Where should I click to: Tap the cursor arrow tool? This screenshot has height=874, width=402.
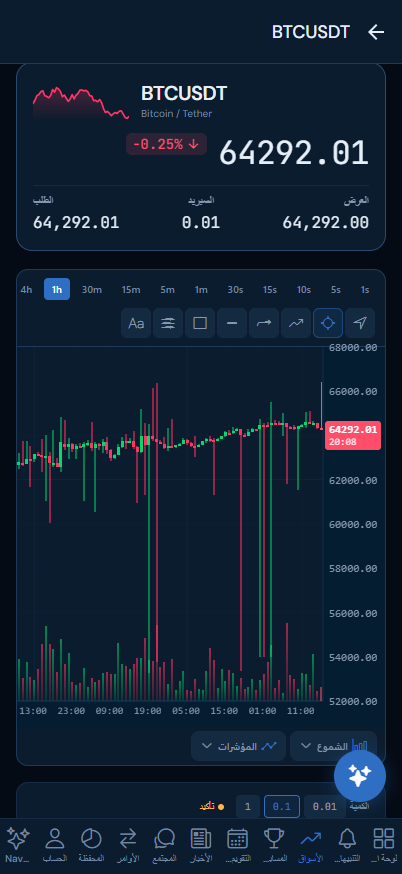[360, 323]
